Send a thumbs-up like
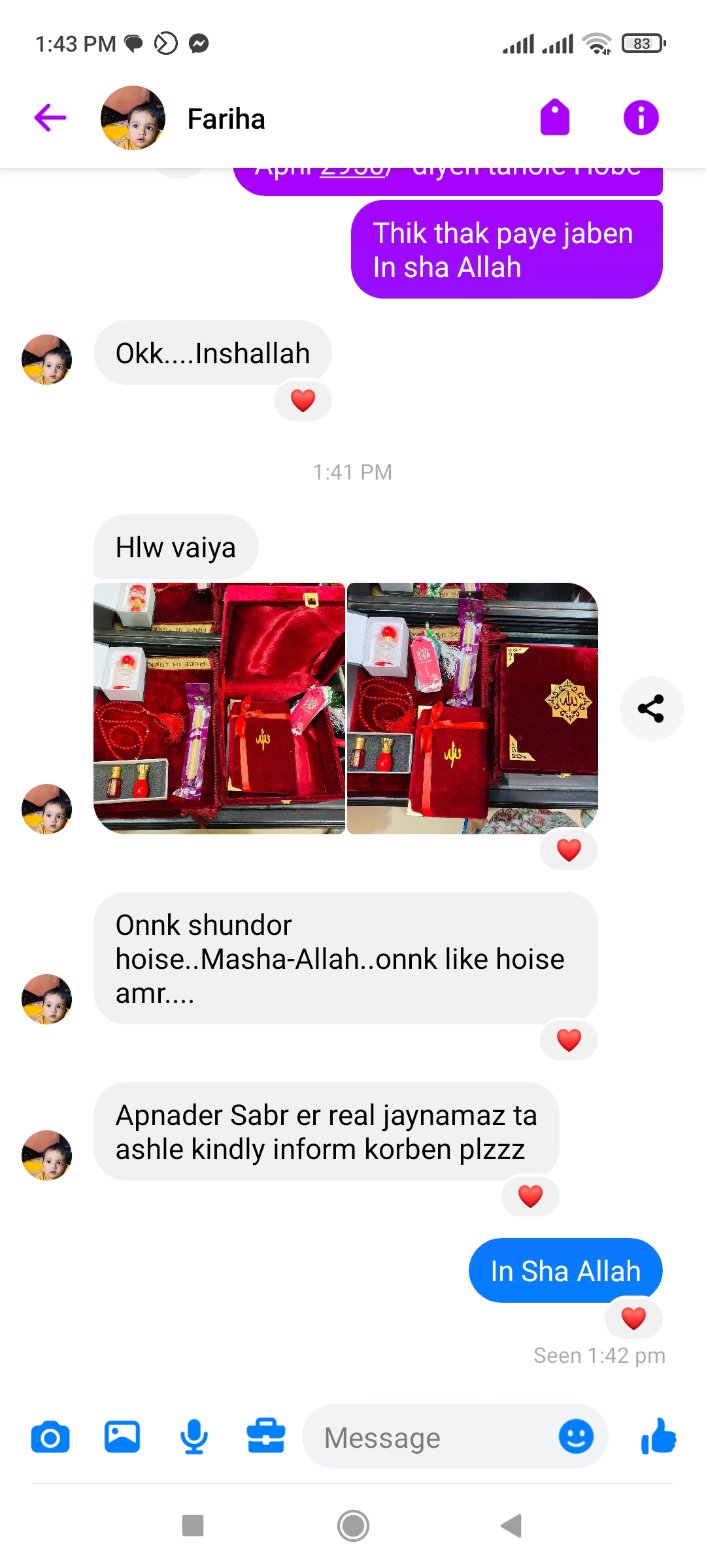This screenshot has width=706, height=1568. pyautogui.click(x=658, y=1437)
